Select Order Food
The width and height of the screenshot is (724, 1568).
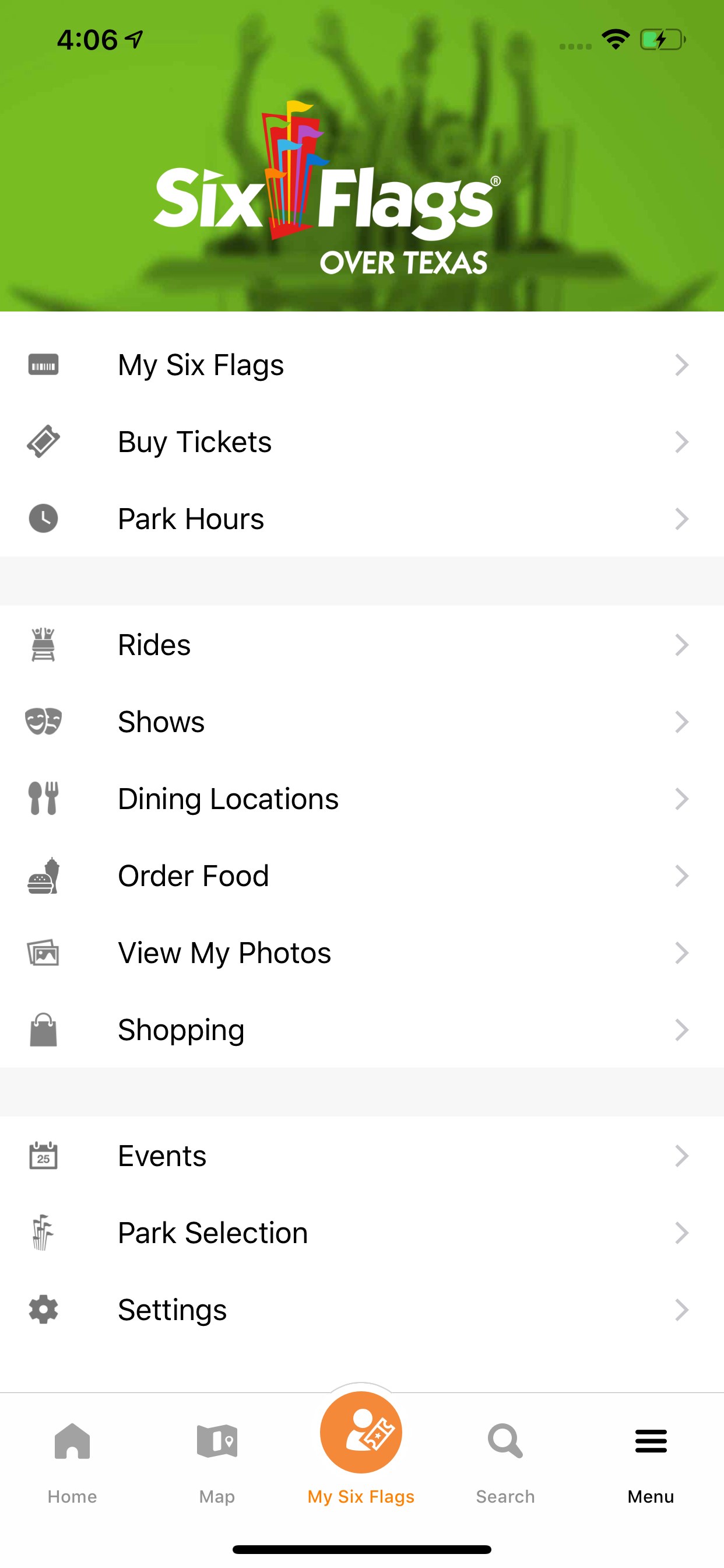[x=361, y=876]
